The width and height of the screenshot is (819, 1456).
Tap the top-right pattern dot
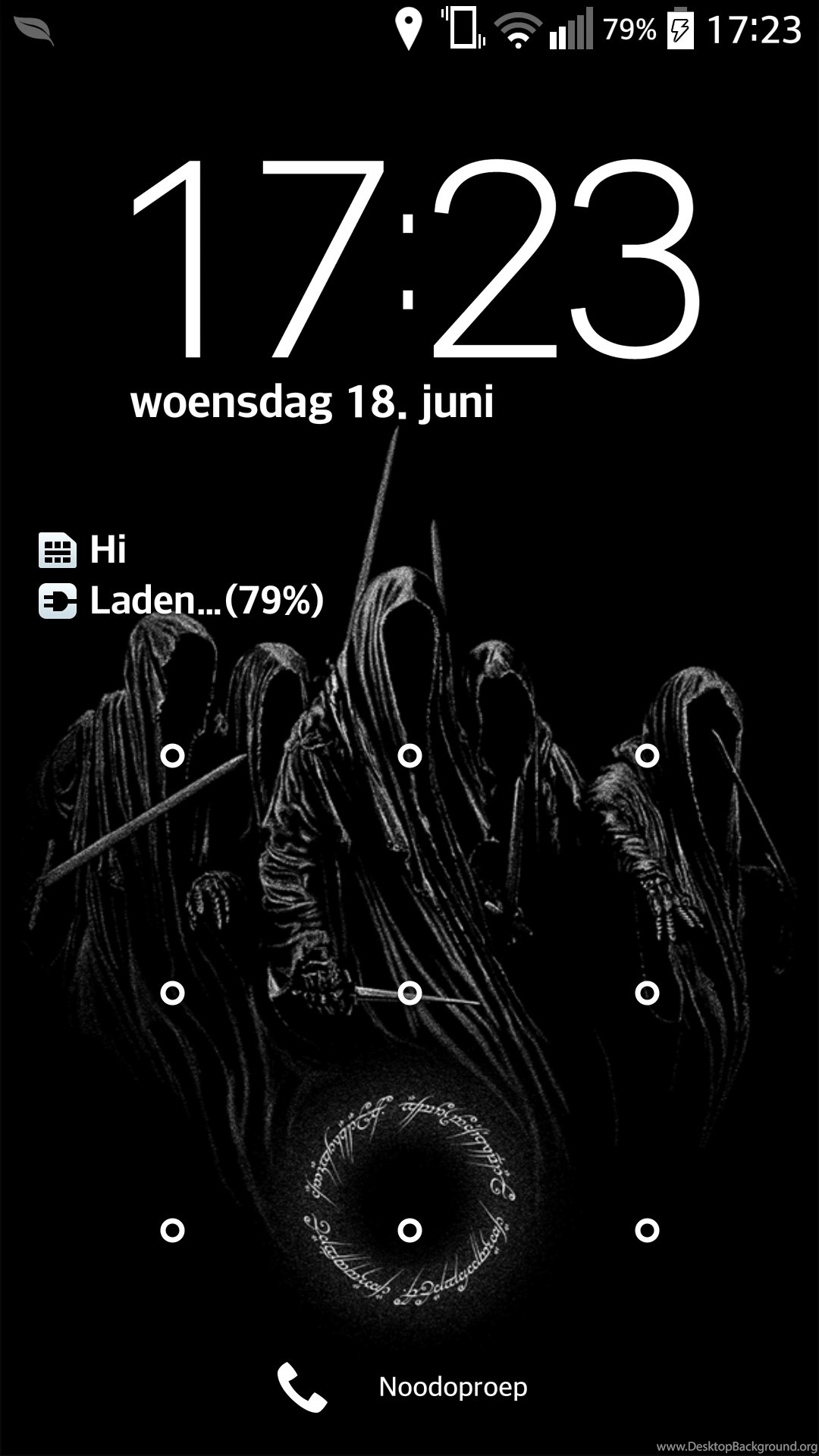[x=647, y=756]
